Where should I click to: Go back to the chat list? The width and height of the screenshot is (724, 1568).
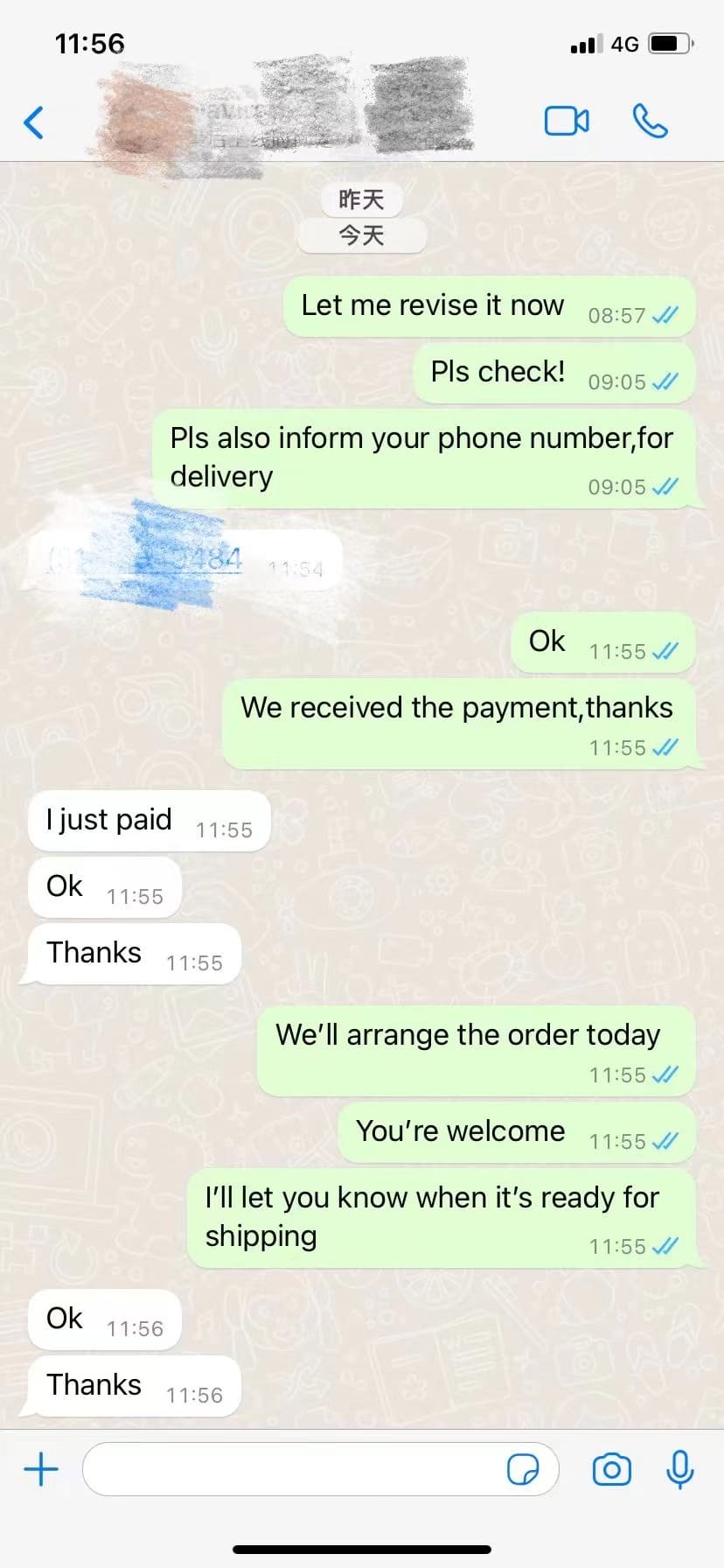click(x=34, y=122)
